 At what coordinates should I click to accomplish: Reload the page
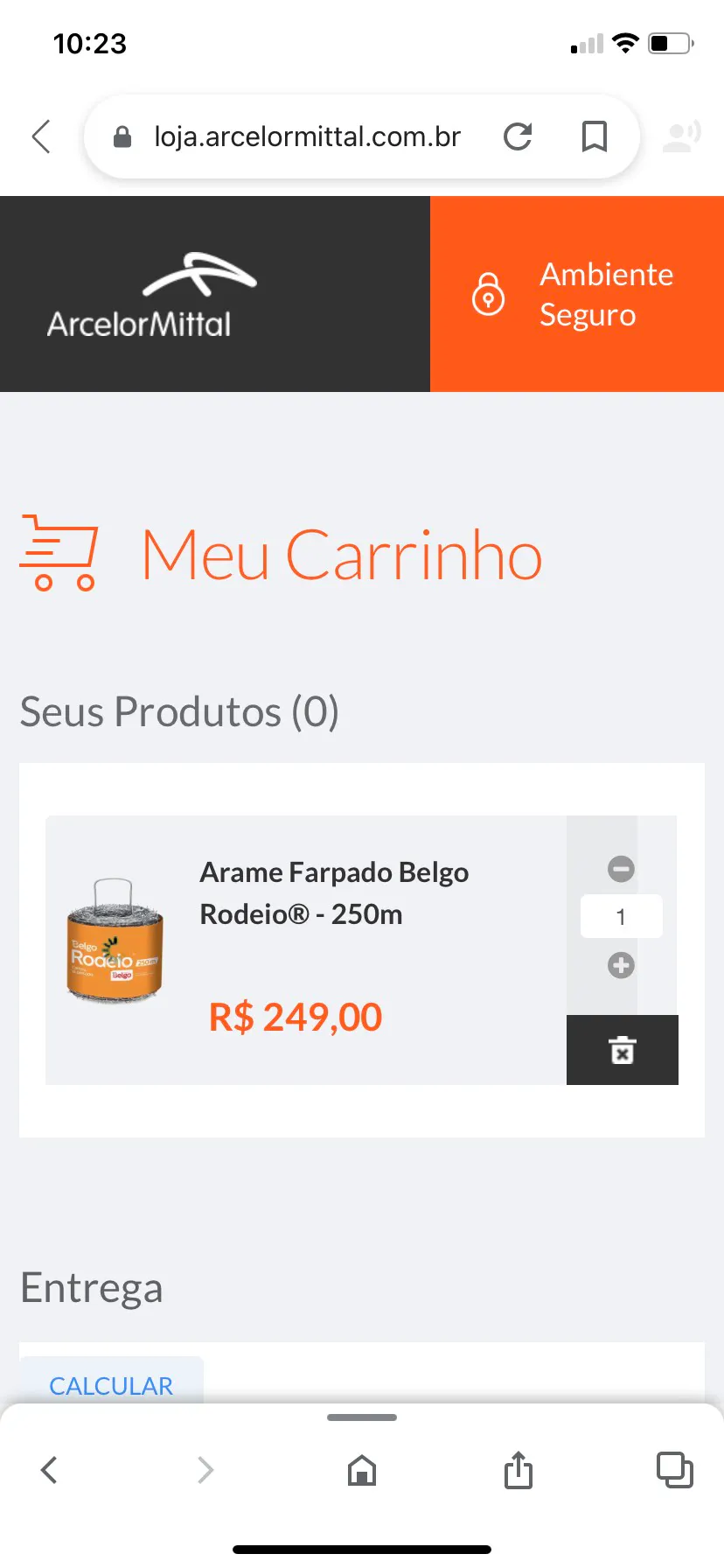click(x=518, y=136)
